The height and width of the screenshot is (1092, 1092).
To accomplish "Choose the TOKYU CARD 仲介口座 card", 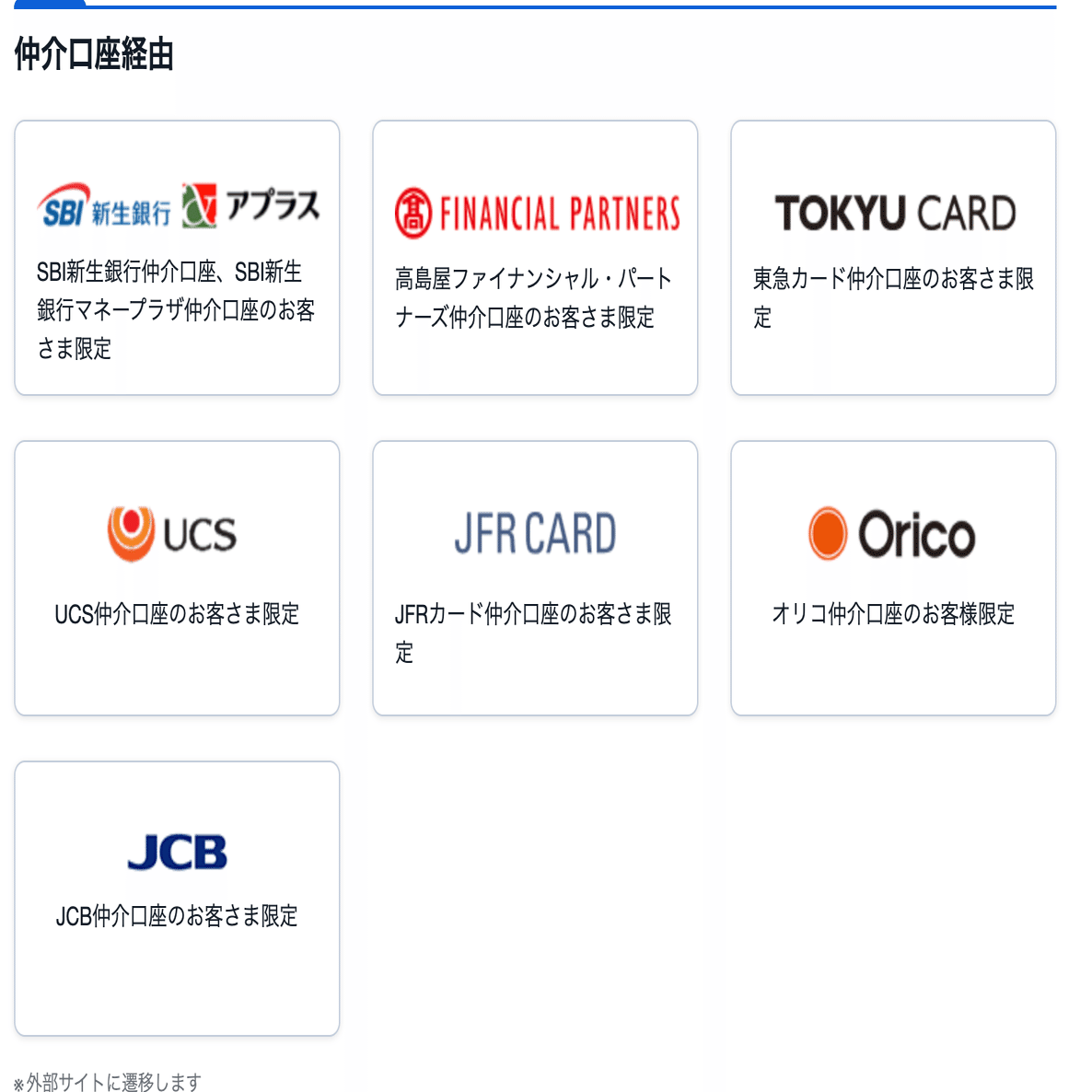I will 893,258.
